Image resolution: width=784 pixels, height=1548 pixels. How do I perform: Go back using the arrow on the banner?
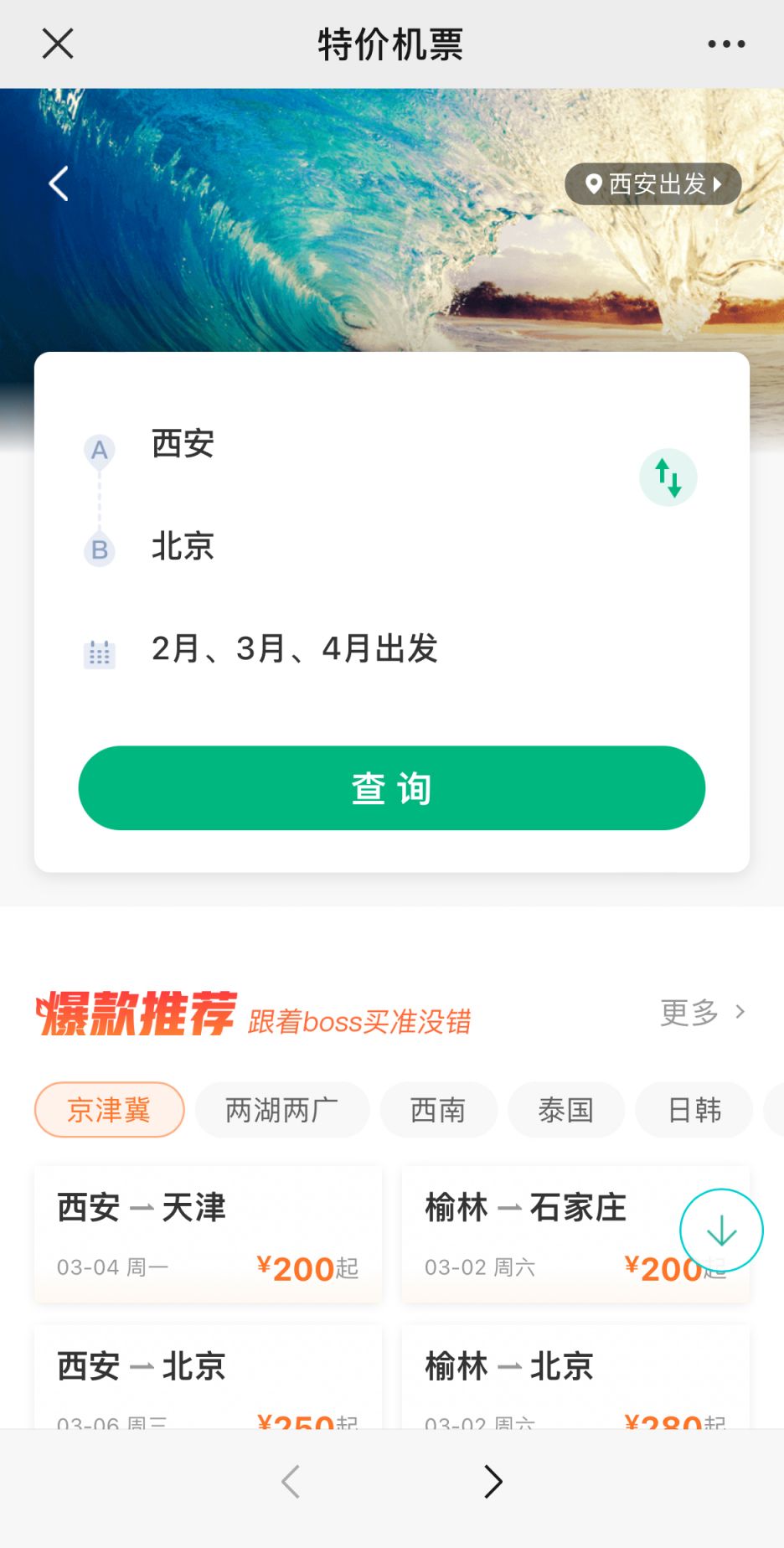tap(59, 183)
